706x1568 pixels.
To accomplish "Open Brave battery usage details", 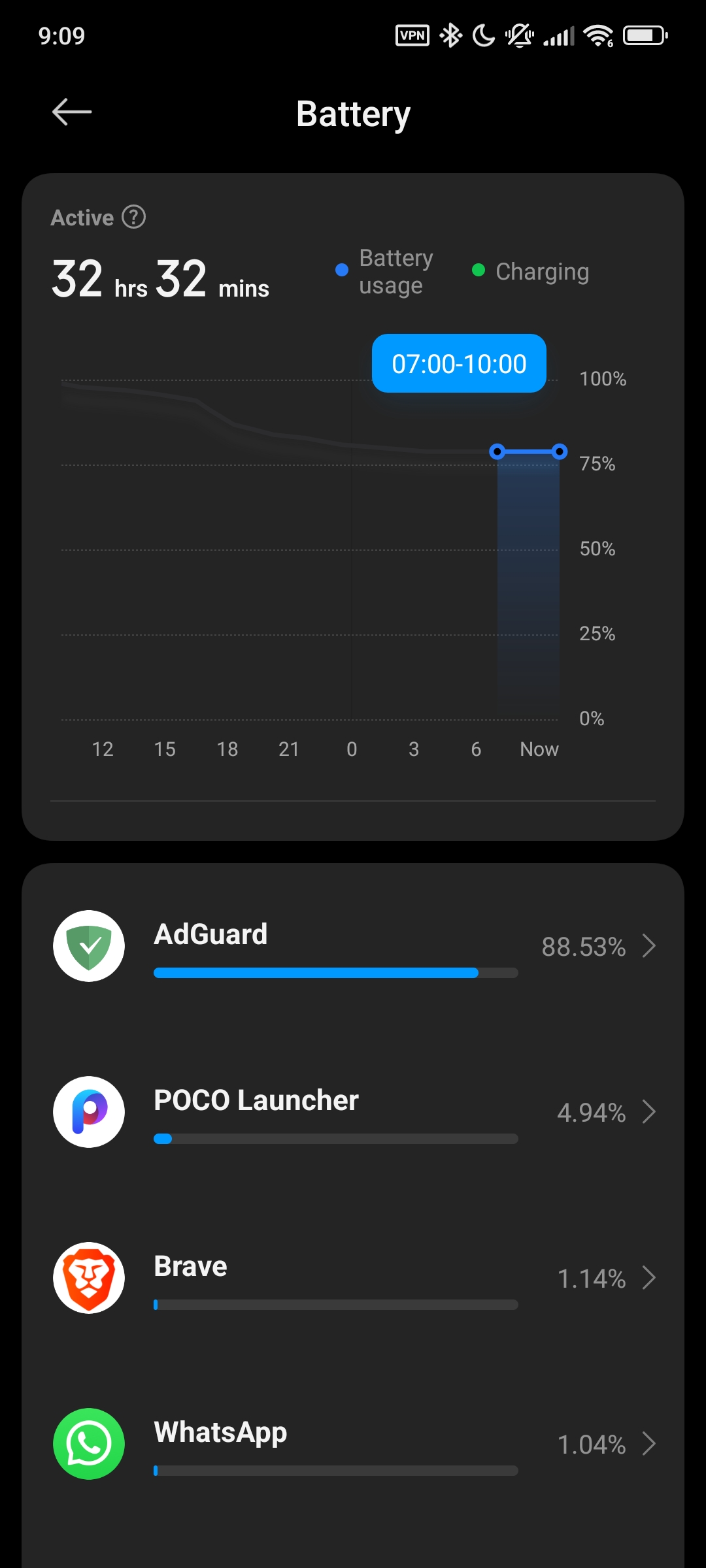I will [353, 1278].
